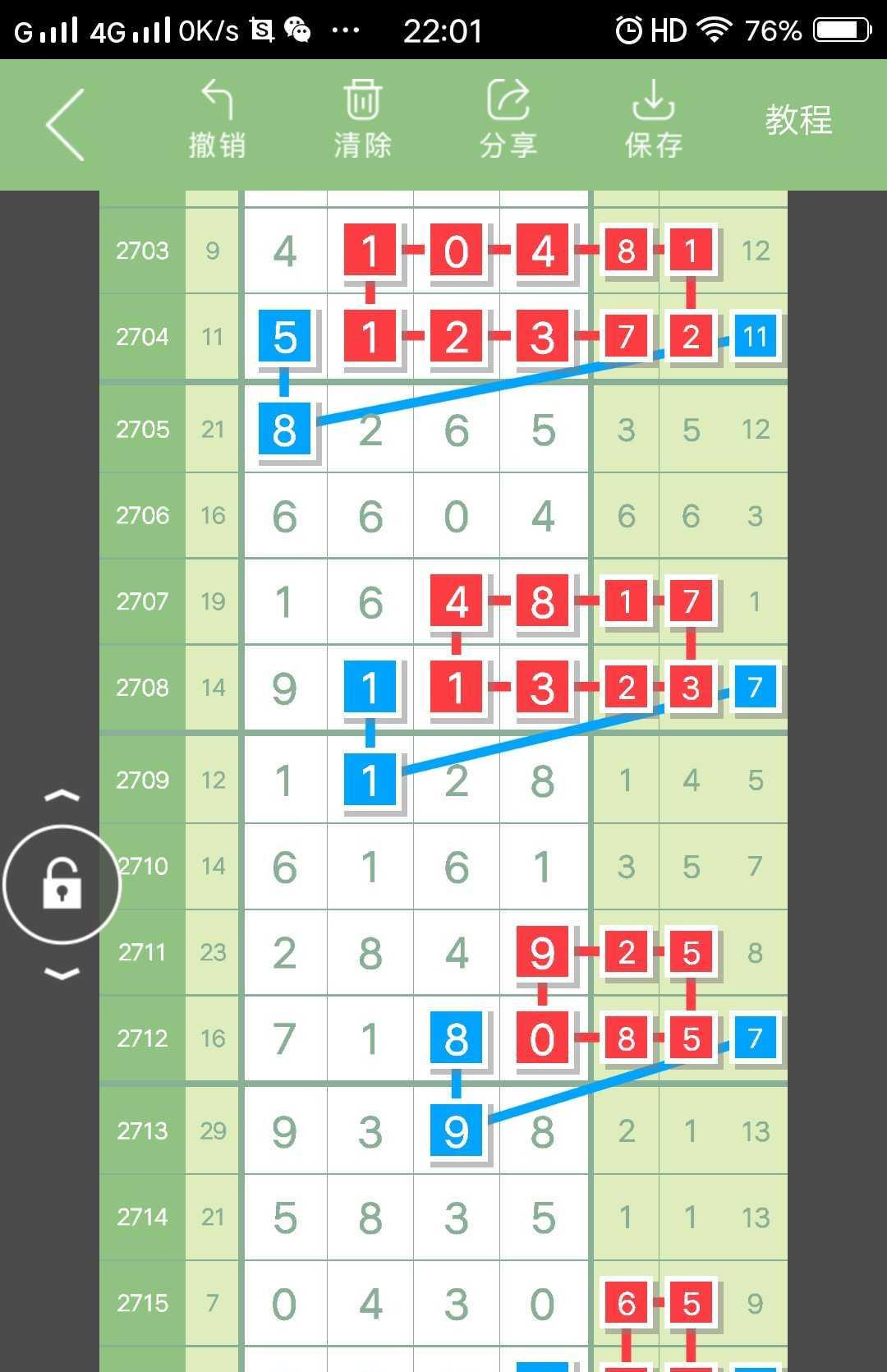Share the chart via 分享
Image resolution: width=887 pixels, height=1372 pixels.
point(508,120)
